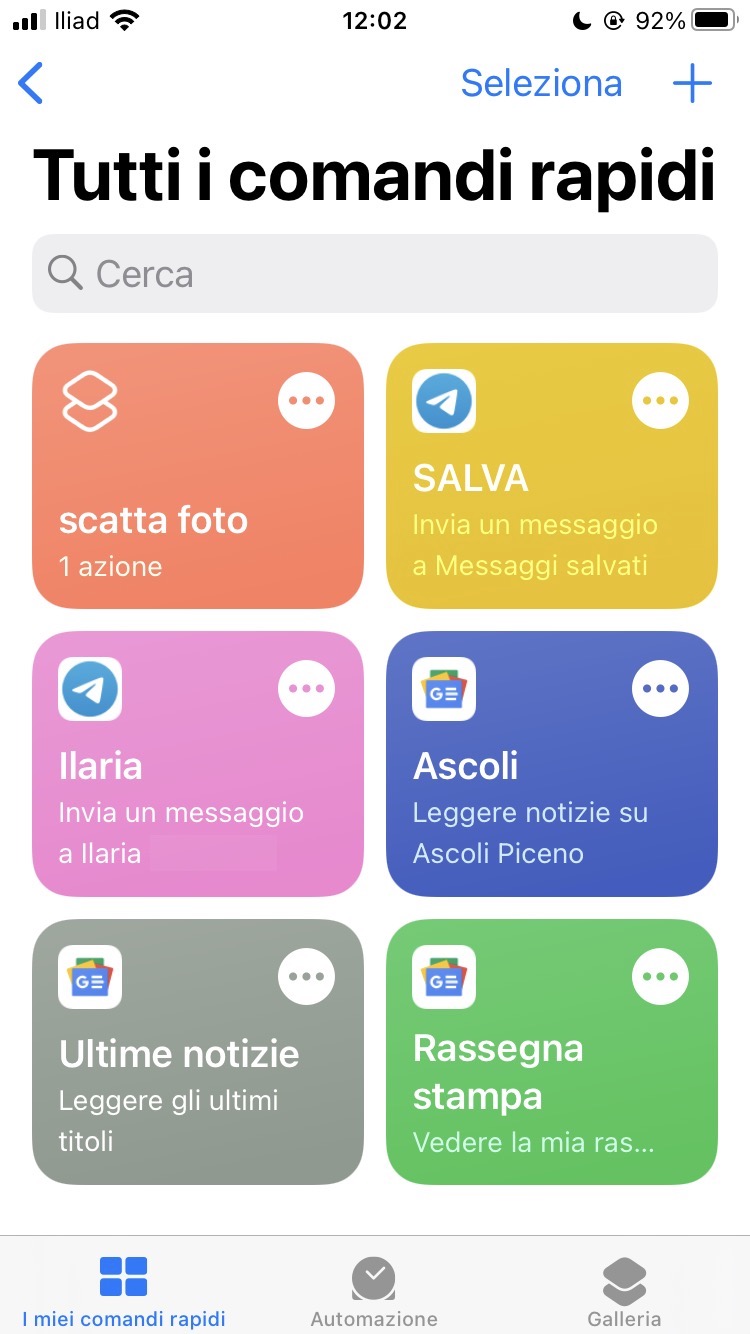Add a new shortcut with the plus icon
This screenshot has width=750, height=1334.
coord(692,84)
